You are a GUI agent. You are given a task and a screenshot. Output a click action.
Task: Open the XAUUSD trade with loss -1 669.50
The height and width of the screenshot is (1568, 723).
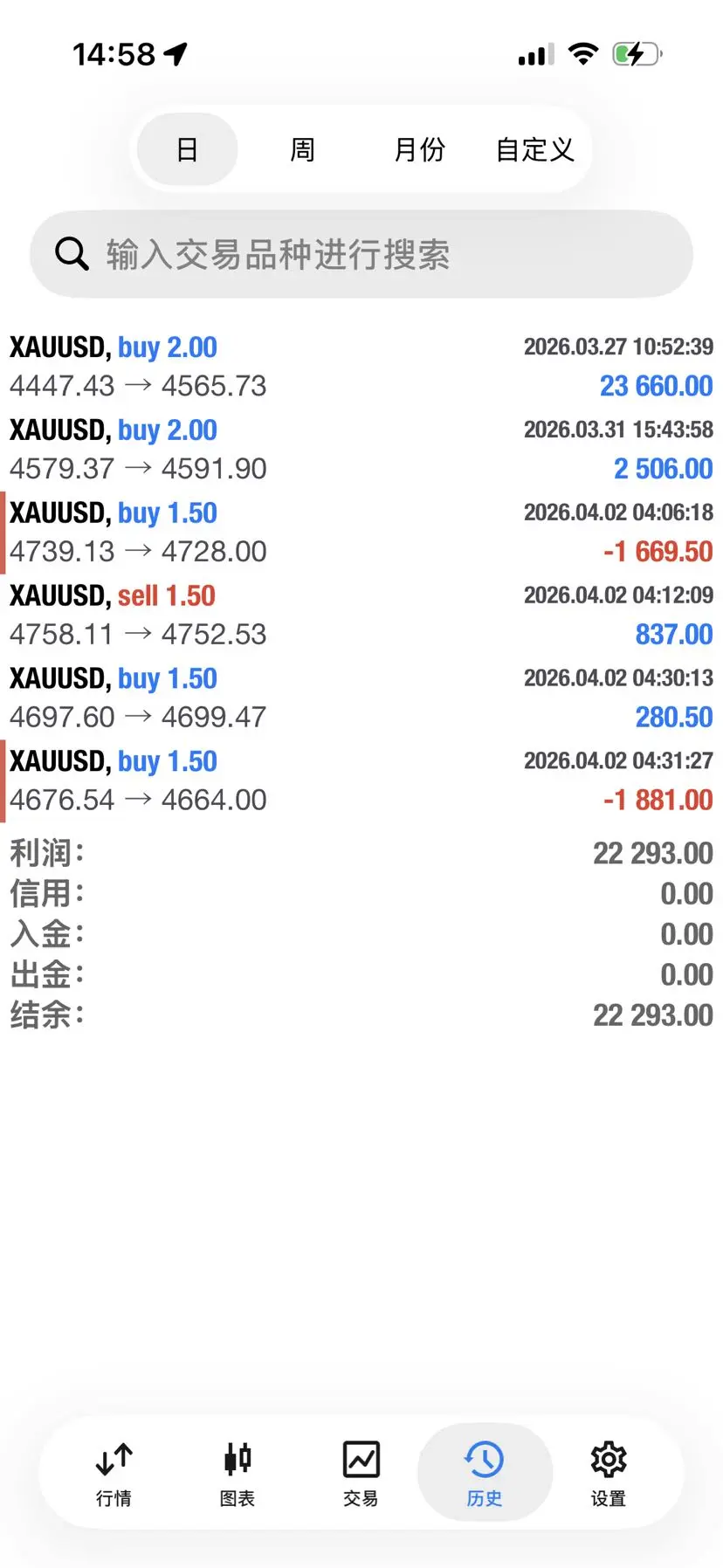(361, 533)
